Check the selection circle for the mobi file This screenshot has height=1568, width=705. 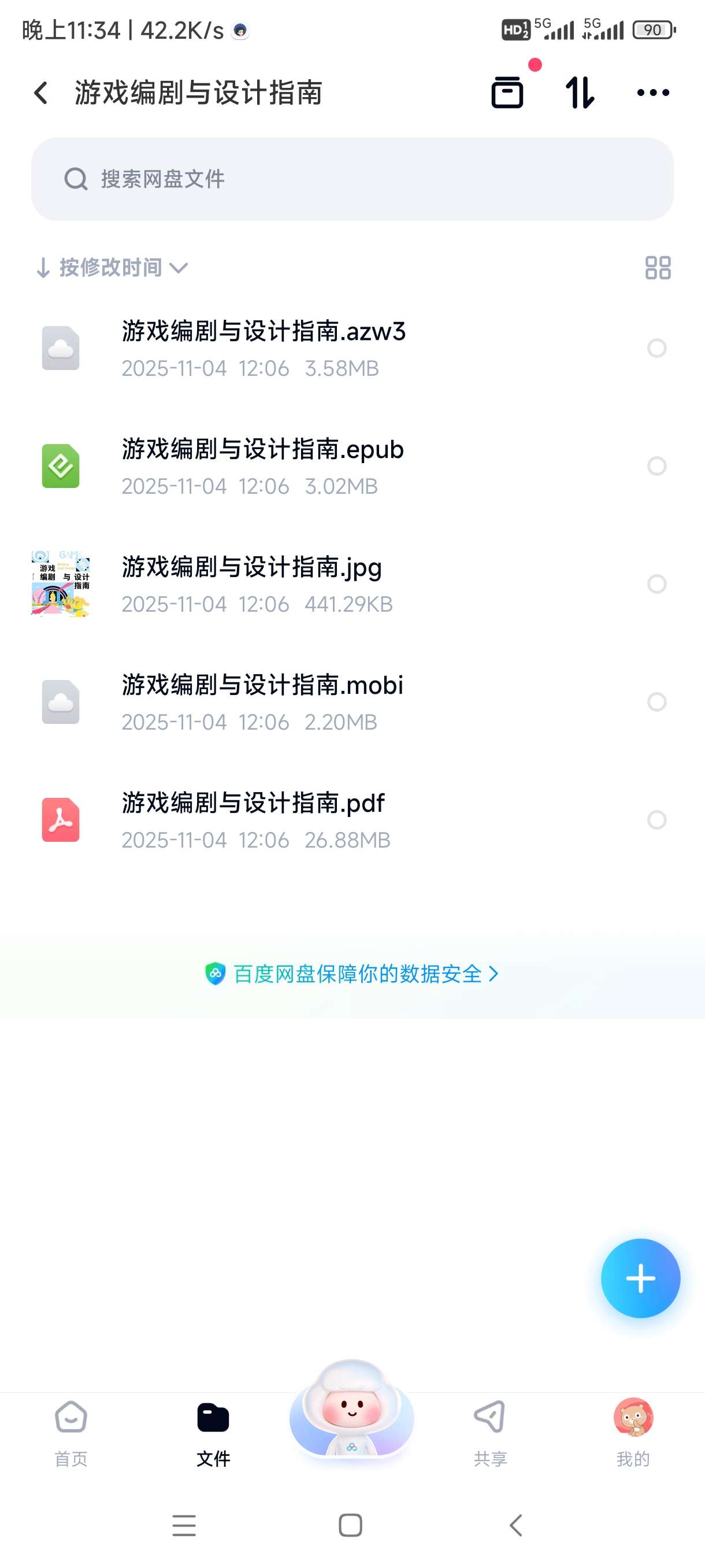[656, 702]
